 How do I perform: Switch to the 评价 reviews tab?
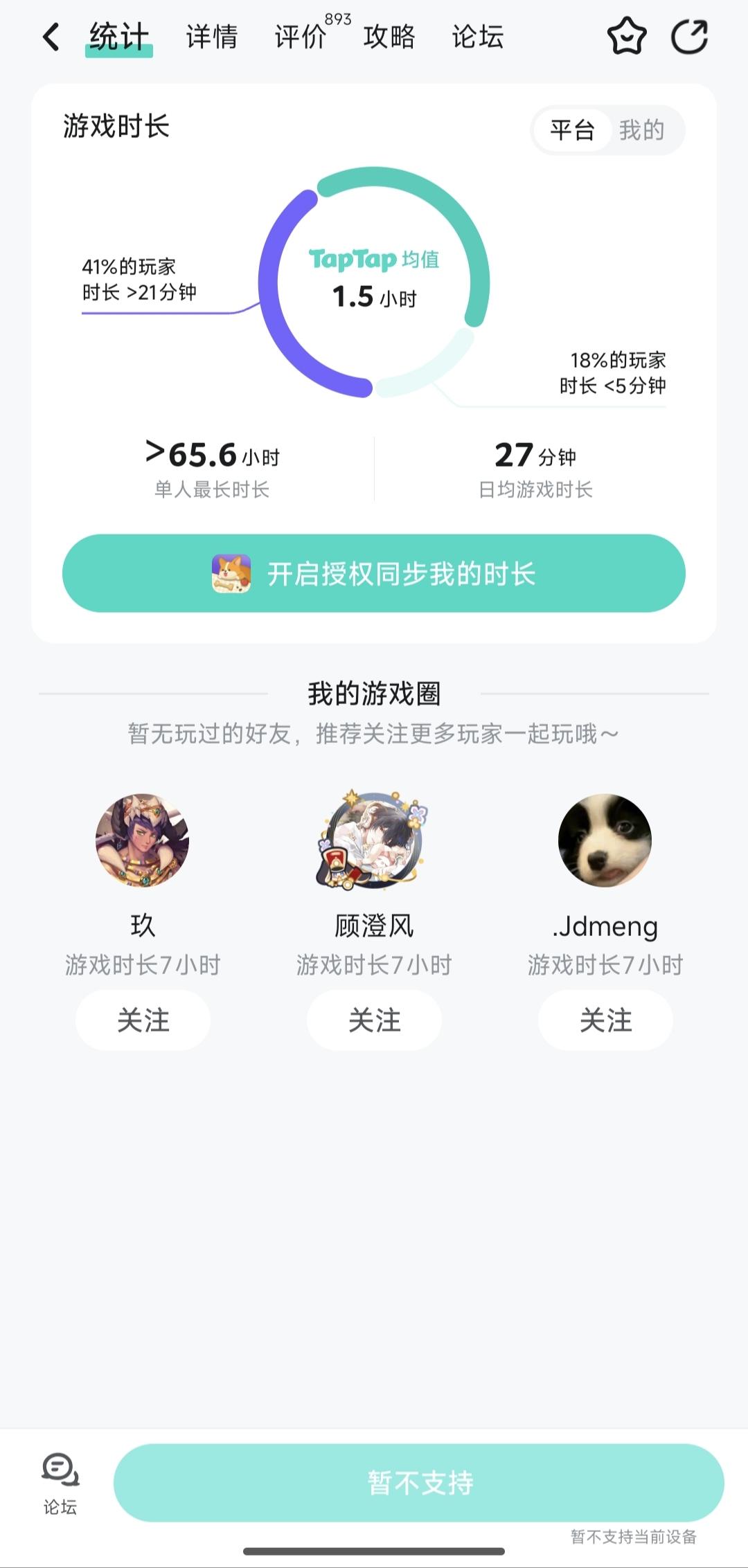[300, 37]
